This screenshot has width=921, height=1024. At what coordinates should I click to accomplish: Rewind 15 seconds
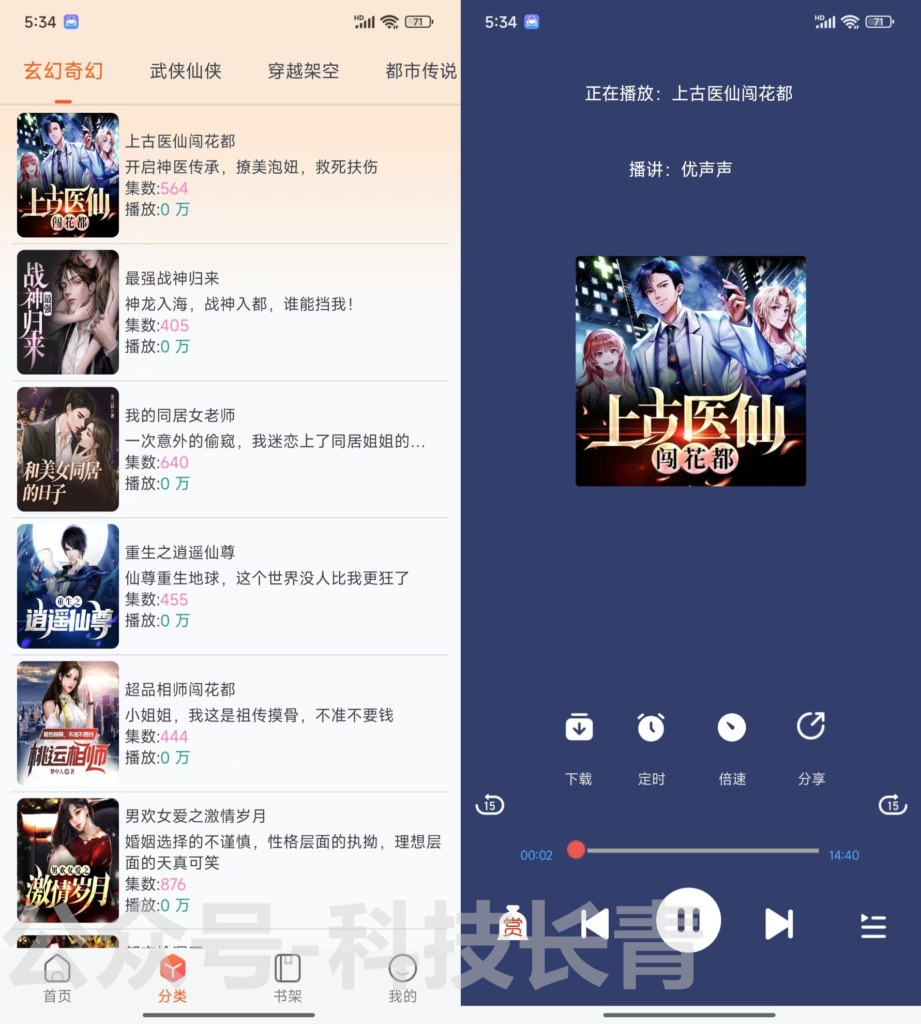click(489, 804)
